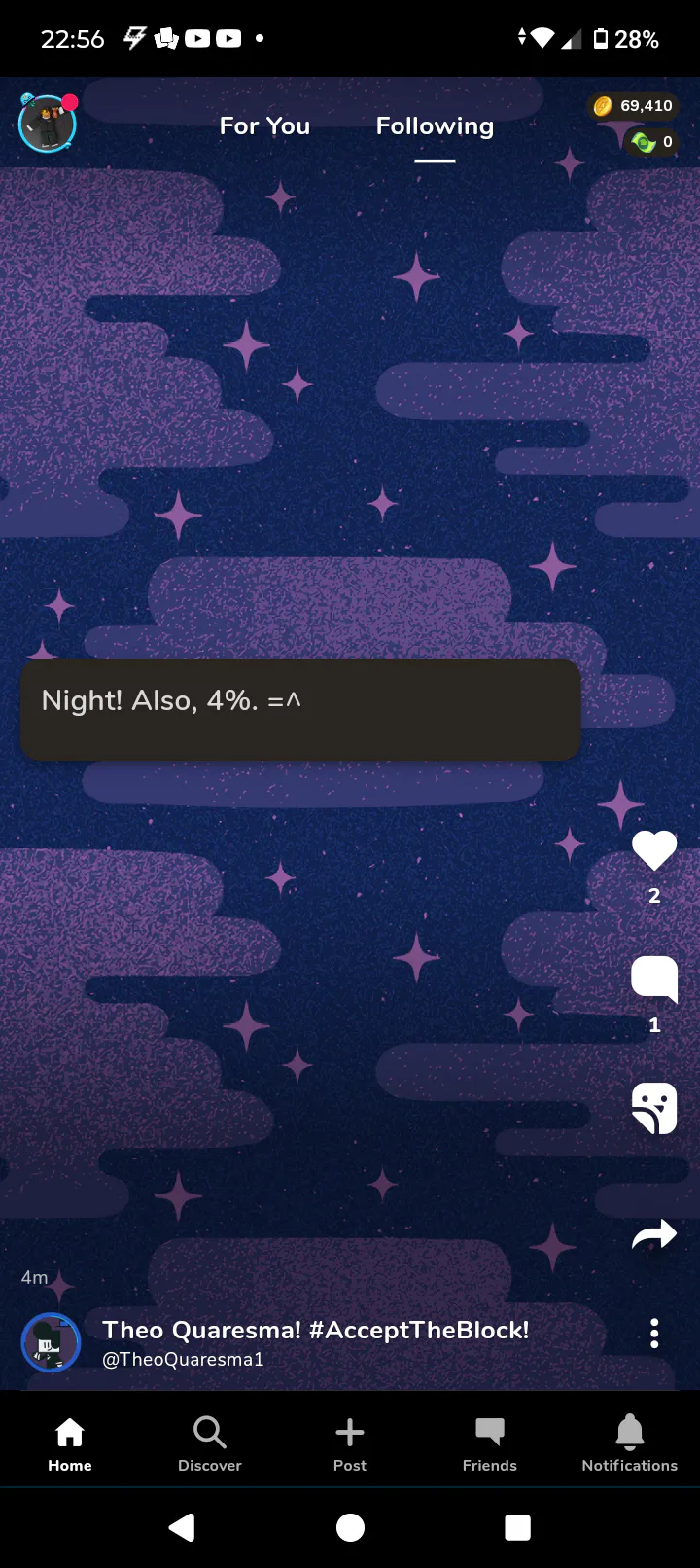
Task: Create a new post with Post
Action: pyautogui.click(x=350, y=1444)
